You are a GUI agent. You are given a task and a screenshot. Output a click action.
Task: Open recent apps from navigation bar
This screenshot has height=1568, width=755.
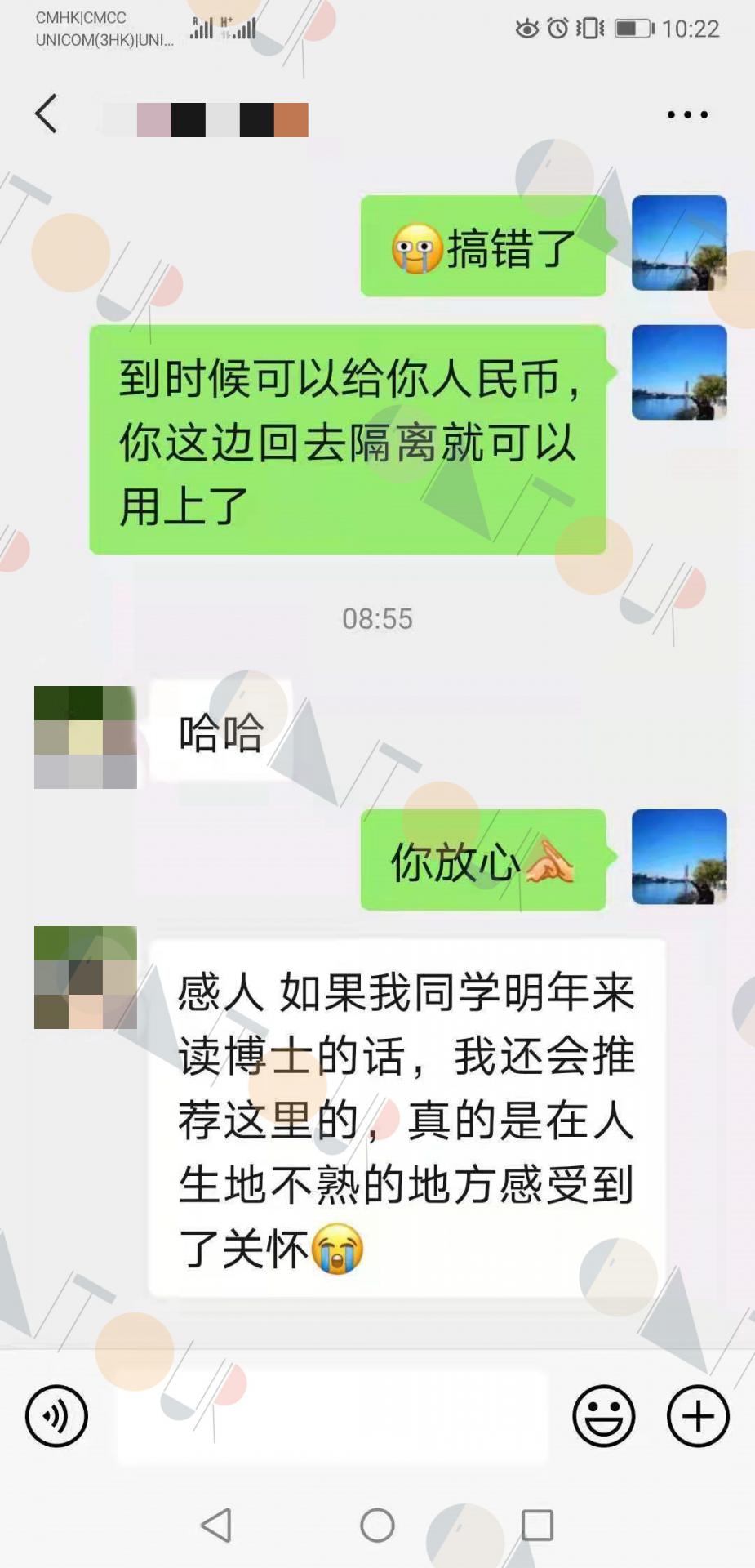pos(537,1525)
